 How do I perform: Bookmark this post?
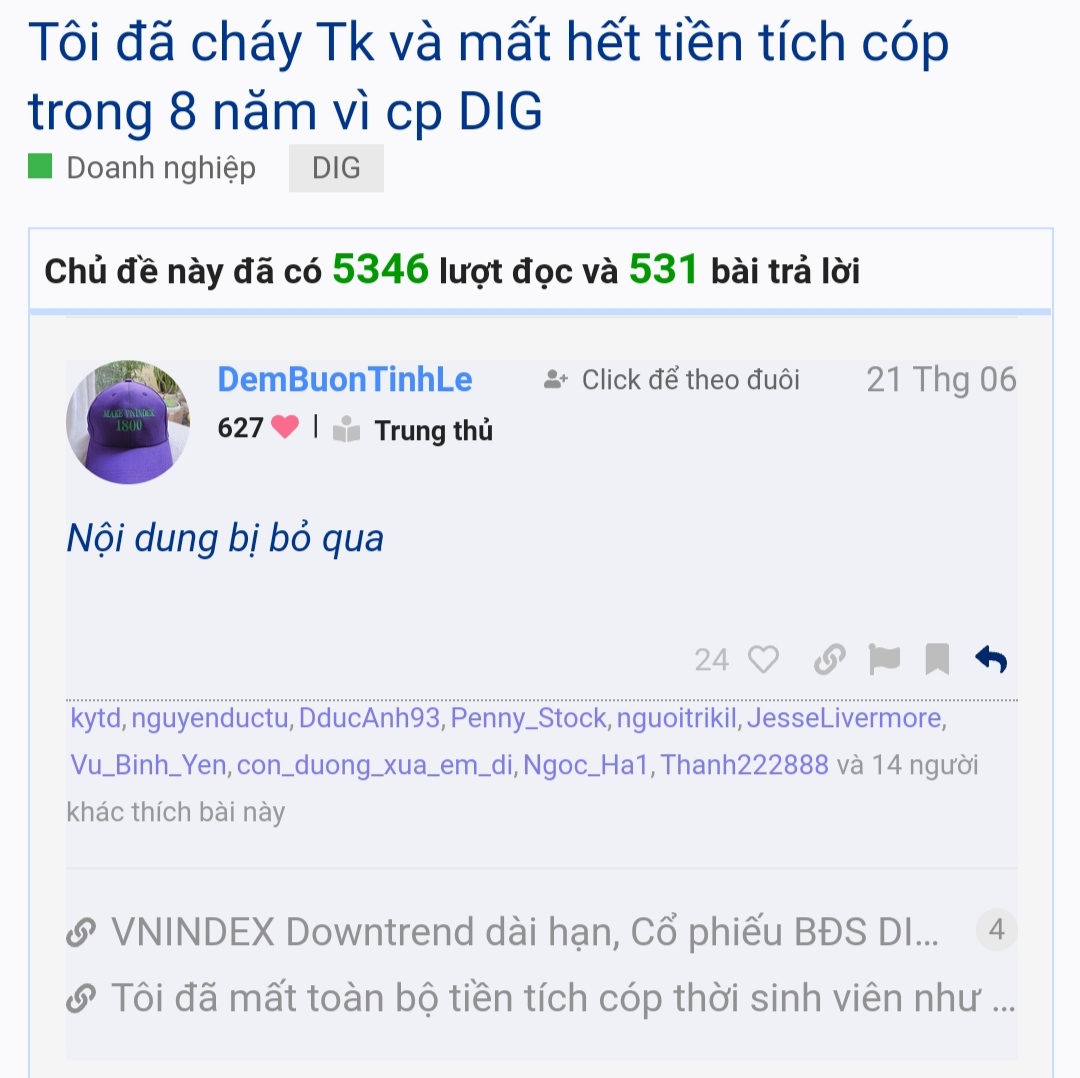click(x=937, y=660)
